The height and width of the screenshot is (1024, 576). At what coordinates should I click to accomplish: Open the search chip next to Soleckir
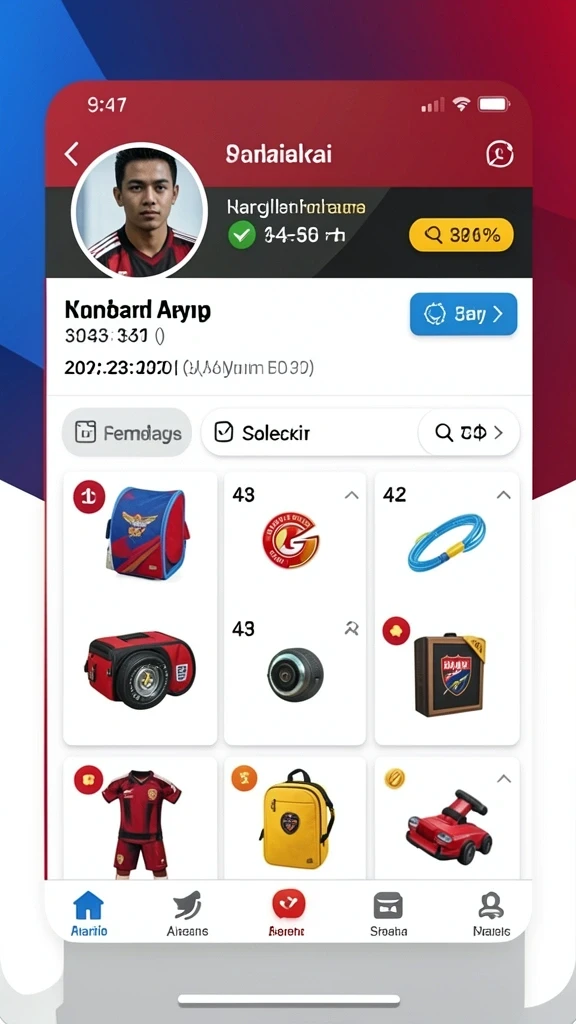click(469, 432)
